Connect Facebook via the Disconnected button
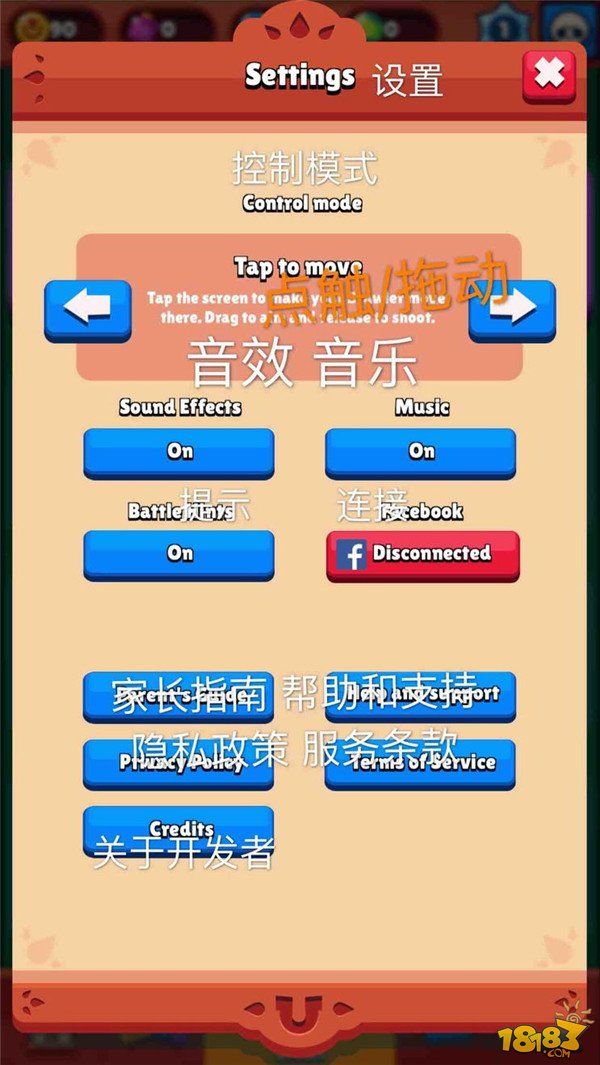The height and width of the screenshot is (1065, 600). click(x=423, y=556)
